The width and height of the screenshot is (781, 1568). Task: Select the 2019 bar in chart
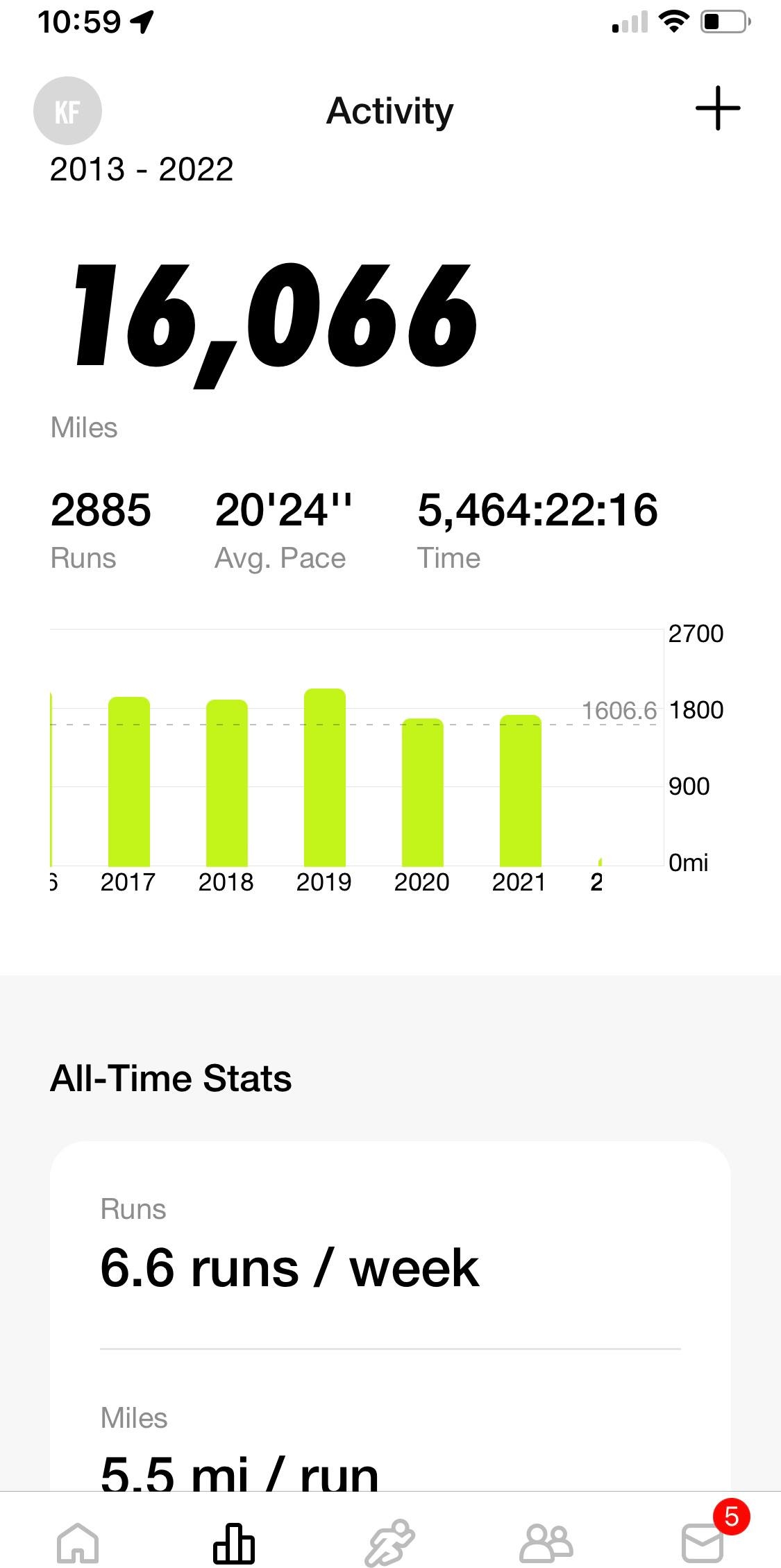coord(325,777)
